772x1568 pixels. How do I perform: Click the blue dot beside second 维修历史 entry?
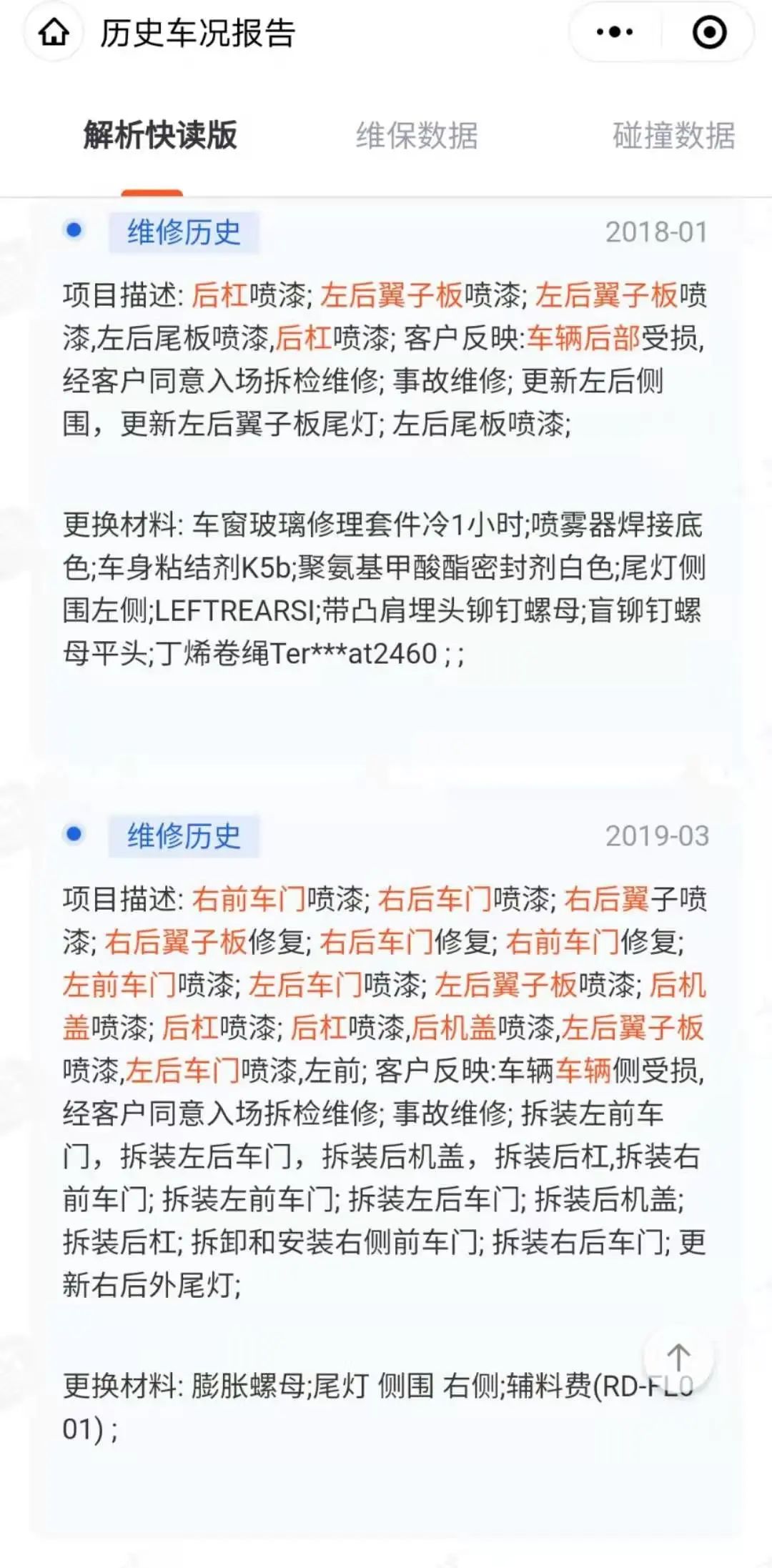point(74,833)
